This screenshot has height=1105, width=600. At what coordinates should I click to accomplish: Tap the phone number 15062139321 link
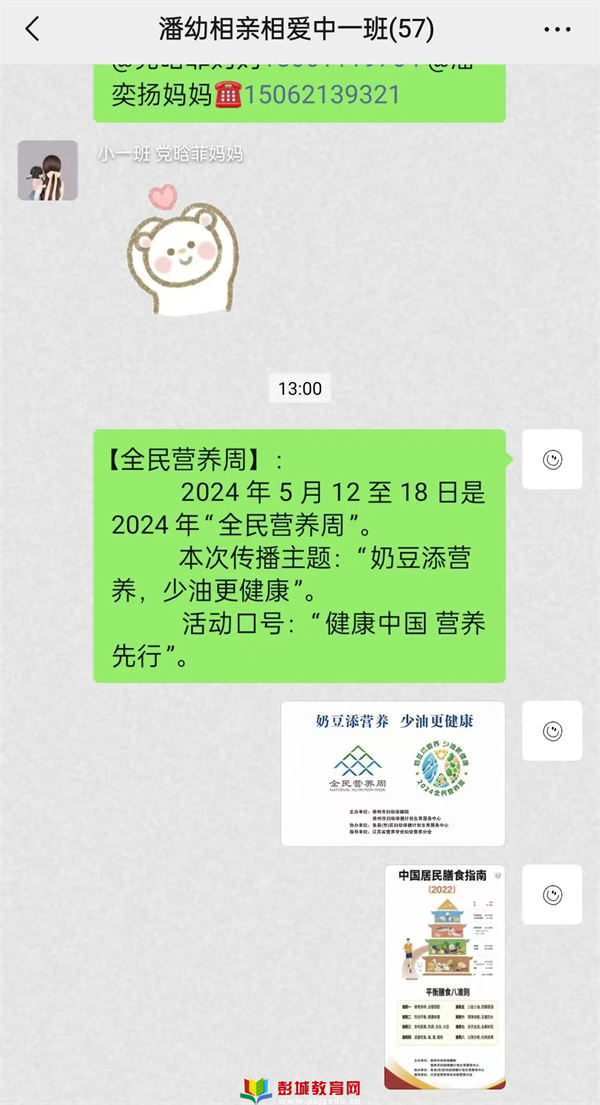click(x=322, y=95)
